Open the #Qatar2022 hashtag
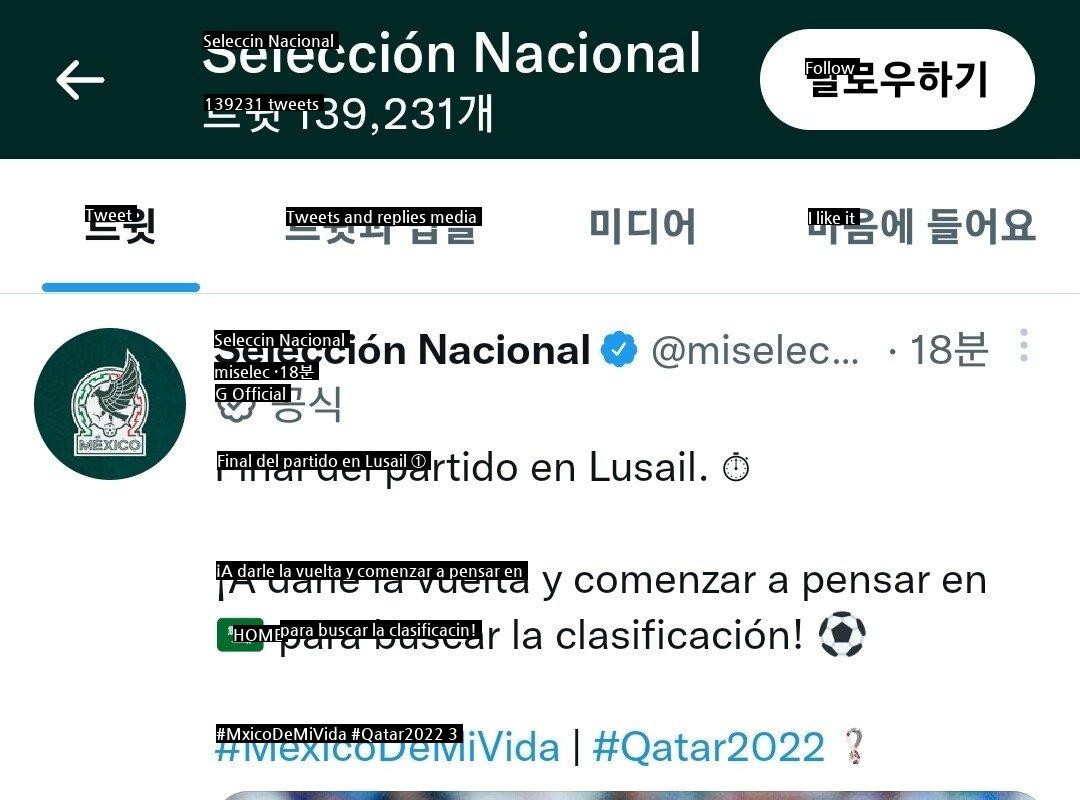Viewport: 1080px width, 800px height. click(x=708, y=748)
